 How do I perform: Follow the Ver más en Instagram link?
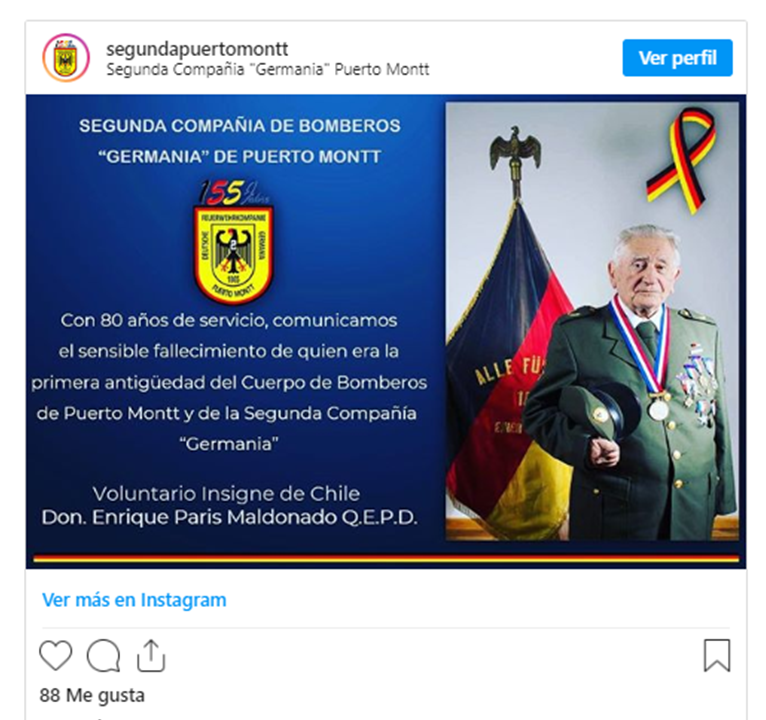(x=134, y=600)
